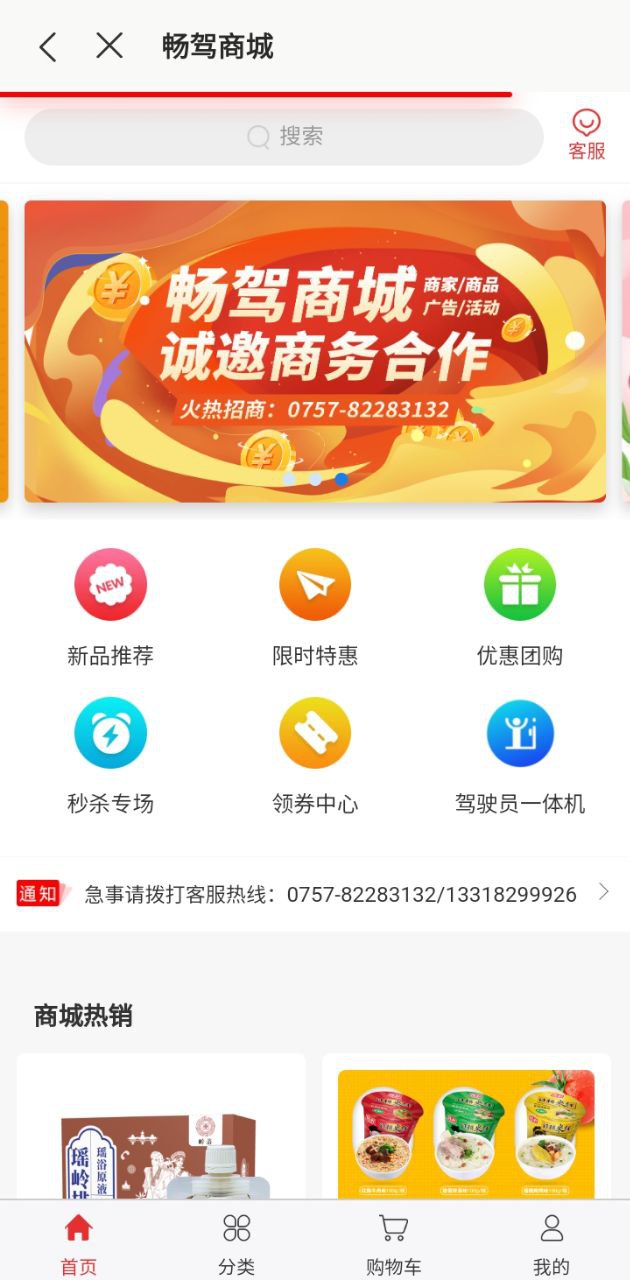Go back using the header arrow
The image size is (630, 1280).
[x=47, y=47]
